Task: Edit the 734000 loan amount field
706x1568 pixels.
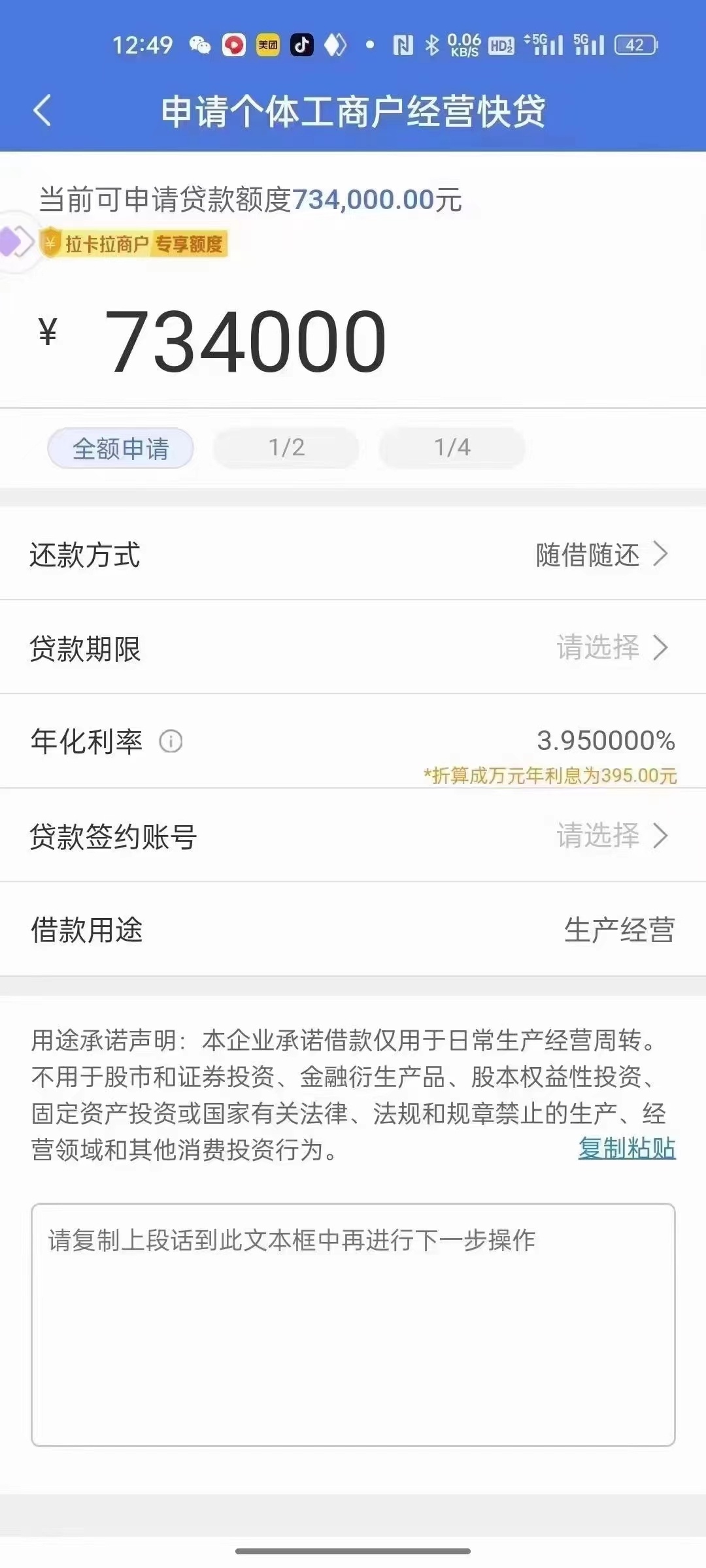Action: (246, 341)
